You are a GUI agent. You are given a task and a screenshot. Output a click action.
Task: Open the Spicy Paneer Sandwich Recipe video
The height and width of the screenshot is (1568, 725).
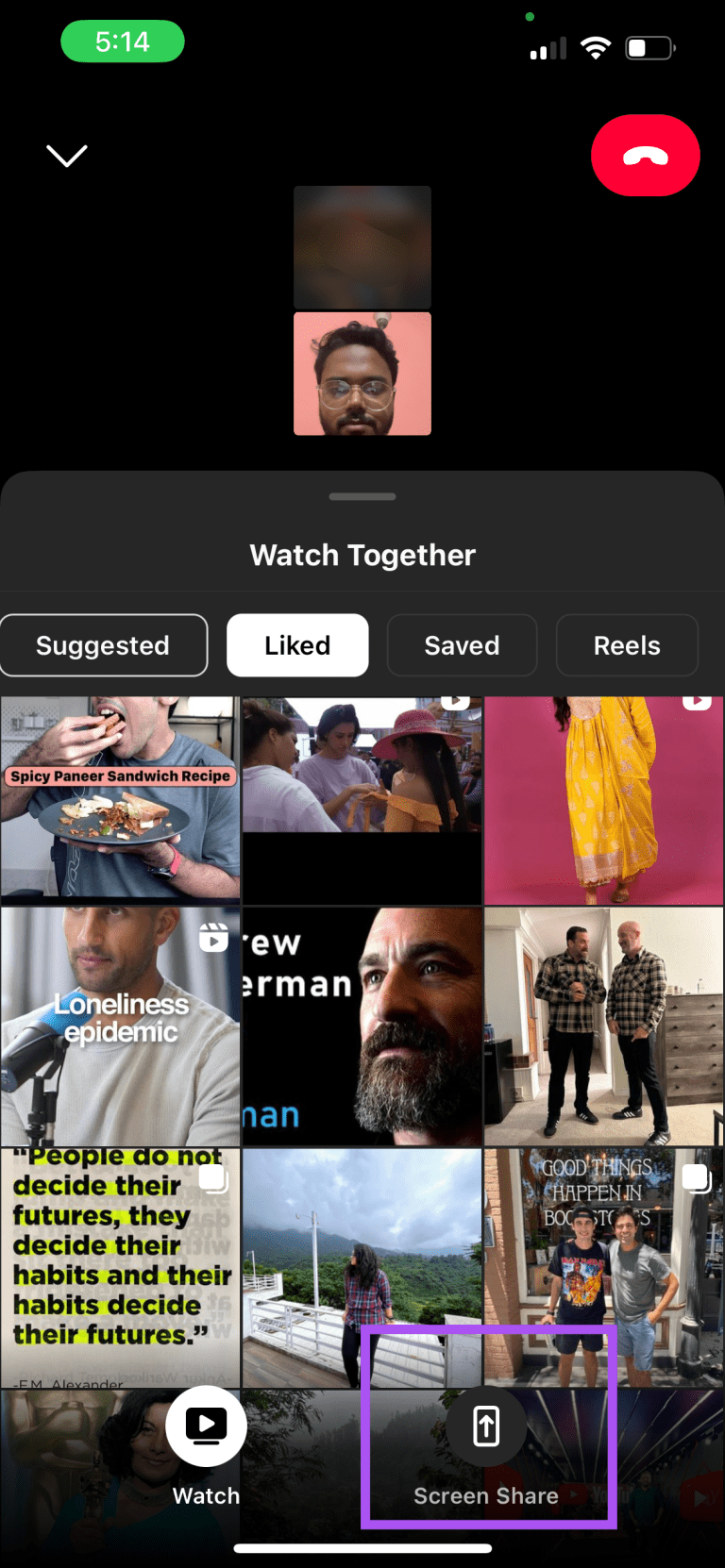coord(120,799)
